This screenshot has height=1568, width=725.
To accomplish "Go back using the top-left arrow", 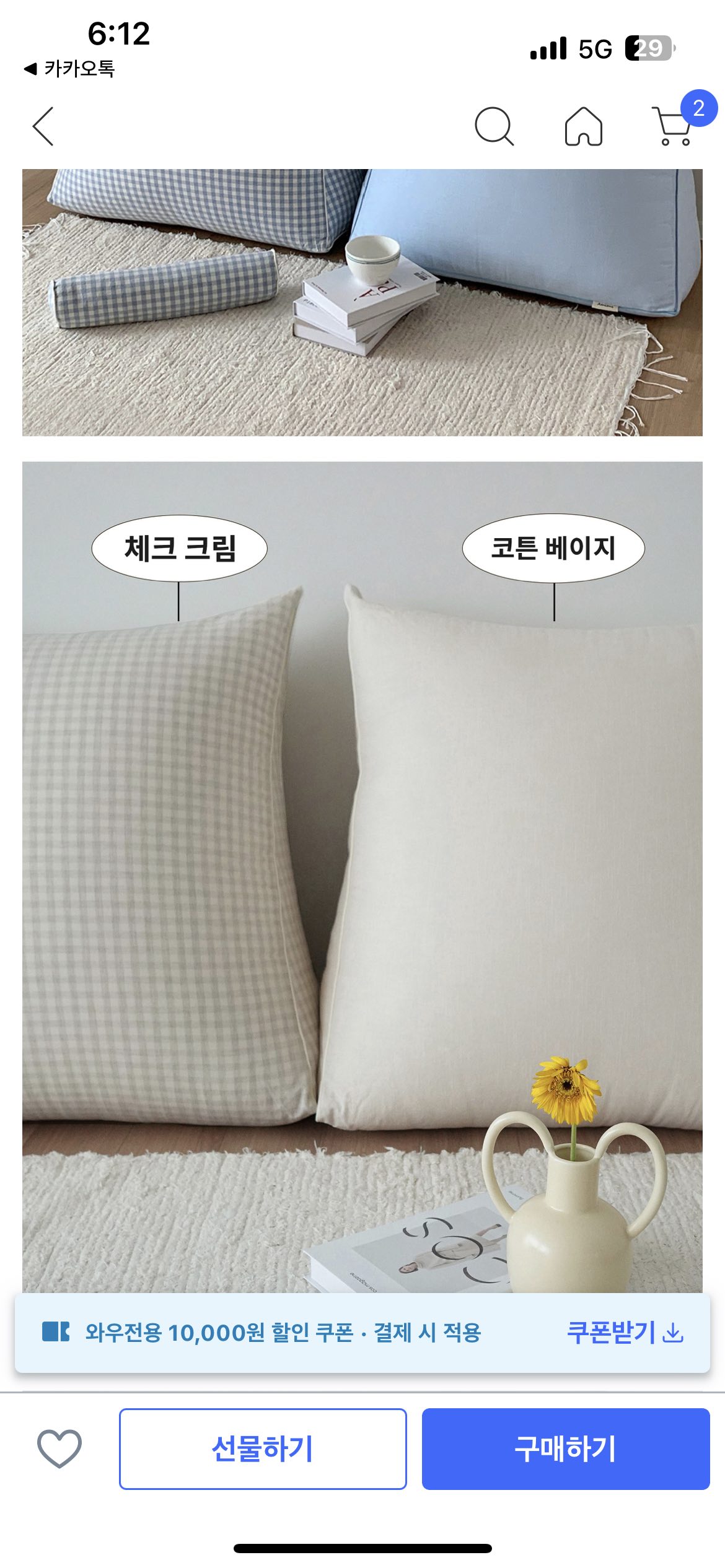I will pyautogui.click(x=43, y=126).
